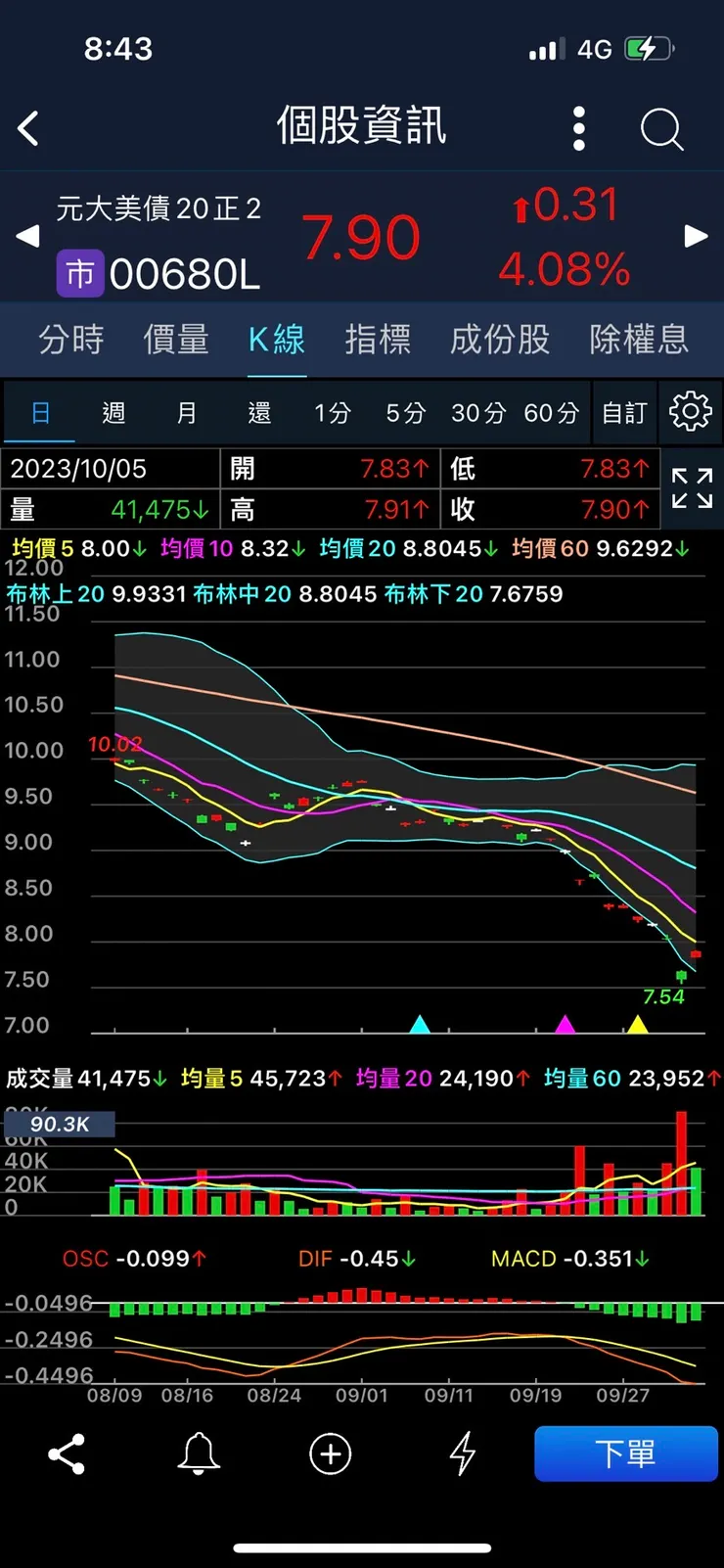724x1568 pixels.
Task: Enable the 5分 interval view
Action: [403, 412]
